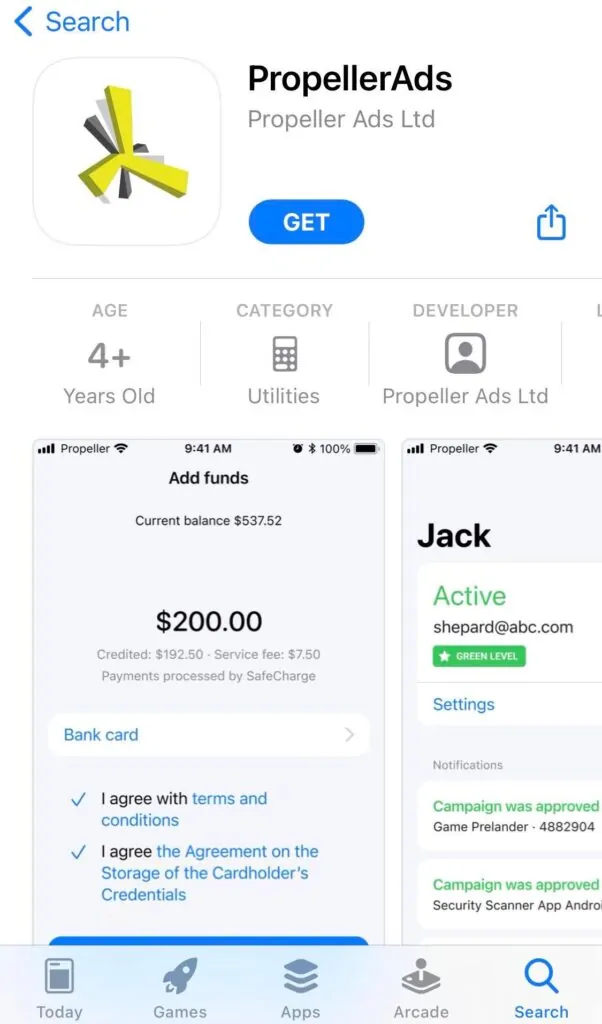The image size is (602, 1024).
Task: Switch to the Arcade tab
Action: (421, 988)
